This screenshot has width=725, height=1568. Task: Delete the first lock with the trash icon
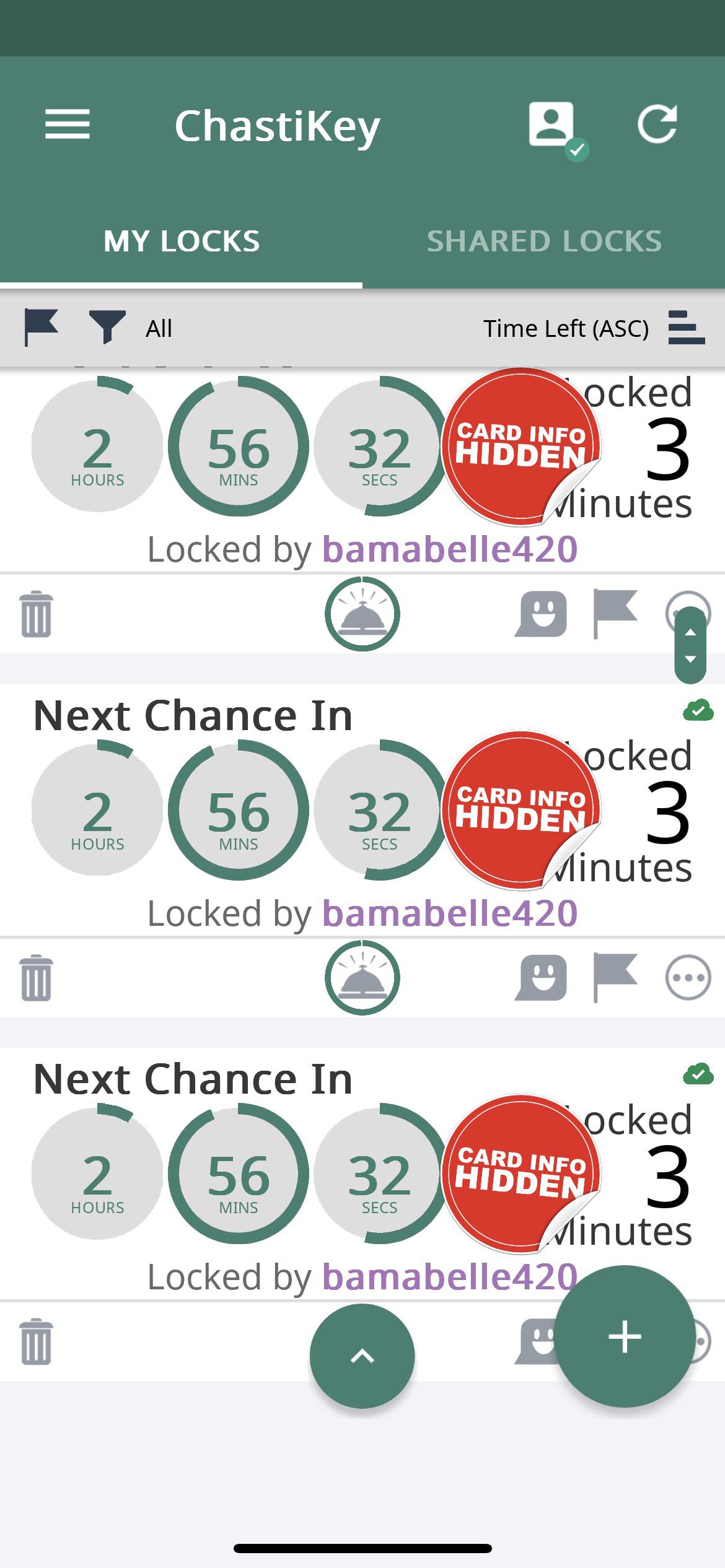point(35,614)
